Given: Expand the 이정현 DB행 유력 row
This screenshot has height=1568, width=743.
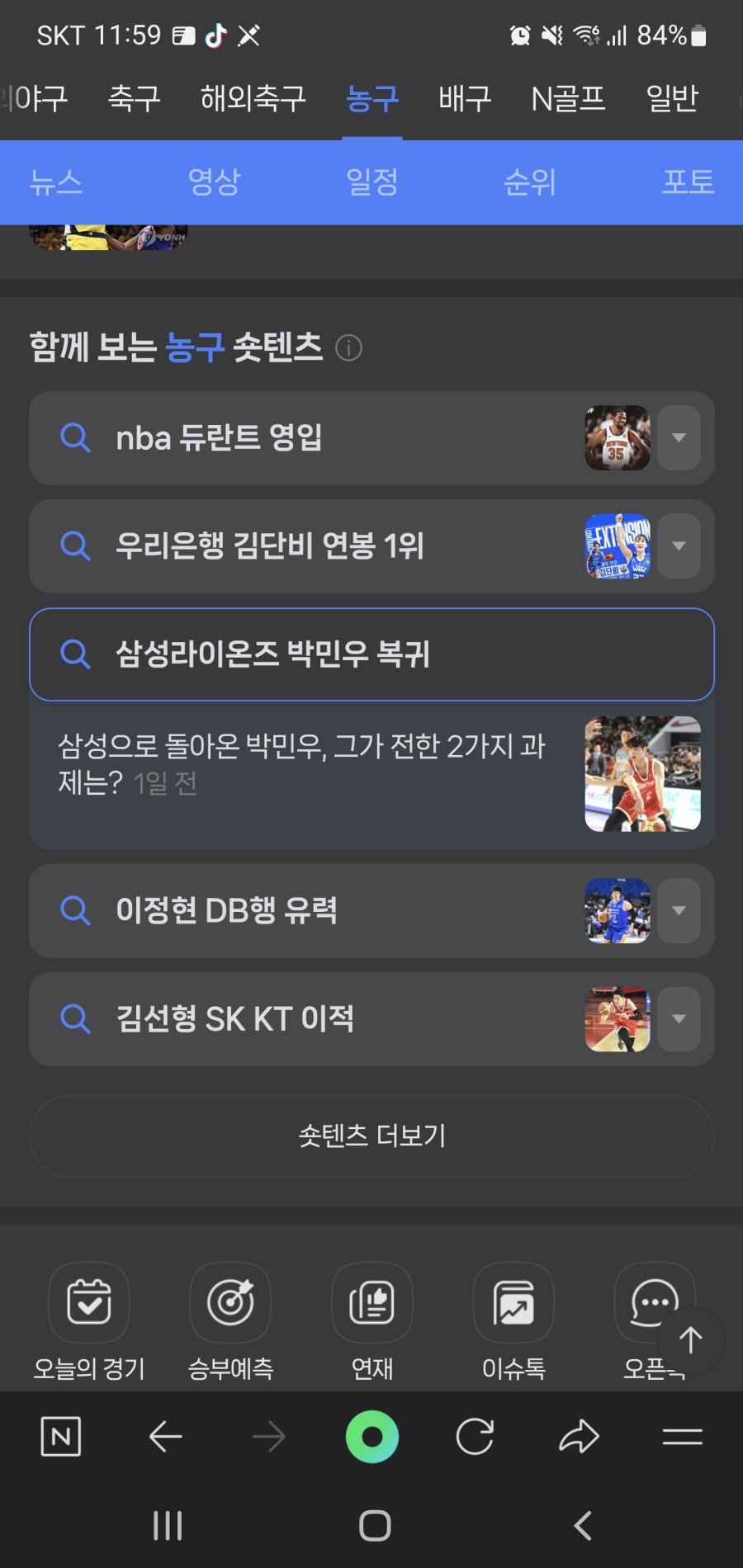Looking at the screenshot, I should pyautogui.click(x=679, y=910).
